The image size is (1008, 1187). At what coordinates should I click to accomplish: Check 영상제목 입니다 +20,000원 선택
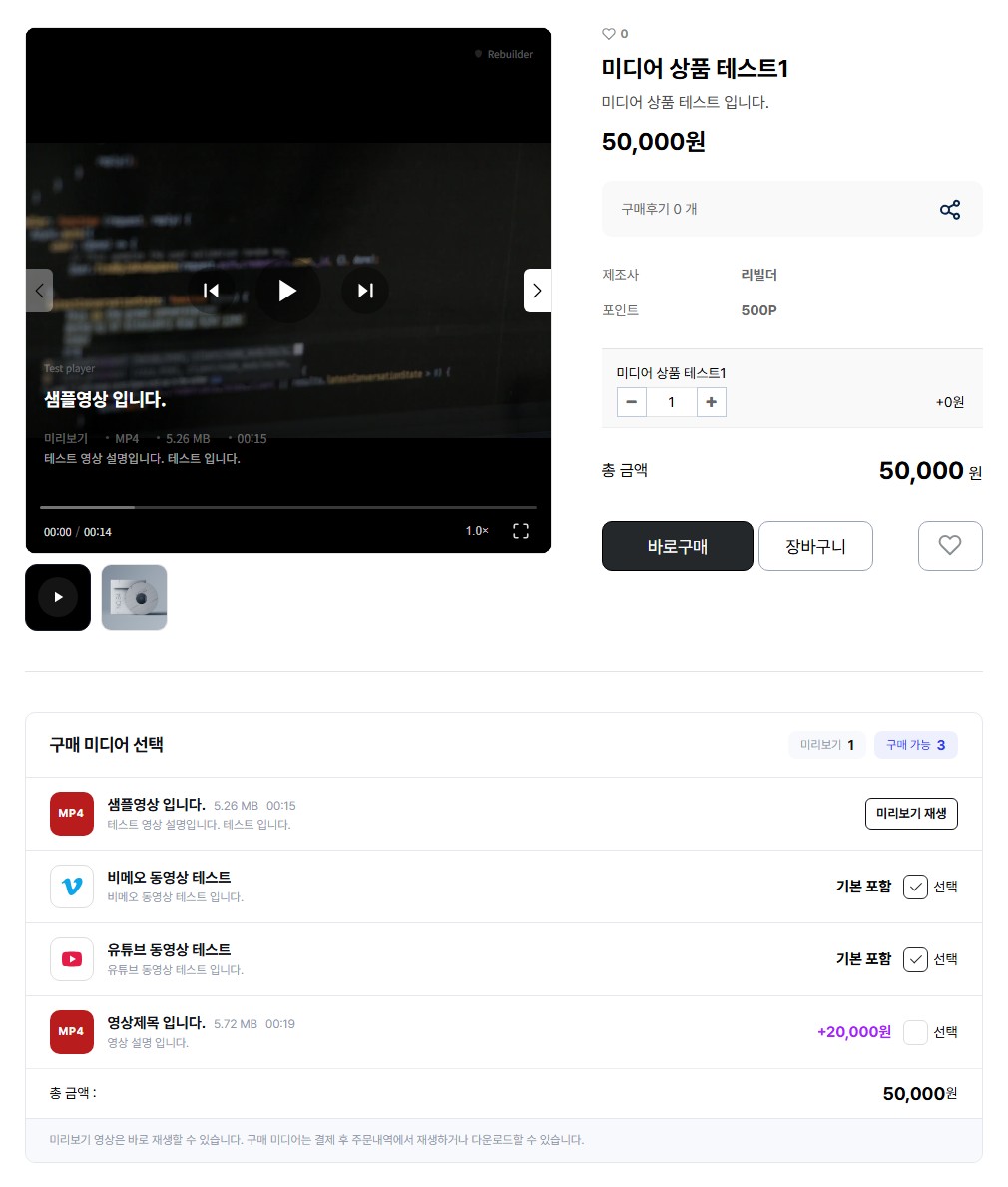(915, 1032)
